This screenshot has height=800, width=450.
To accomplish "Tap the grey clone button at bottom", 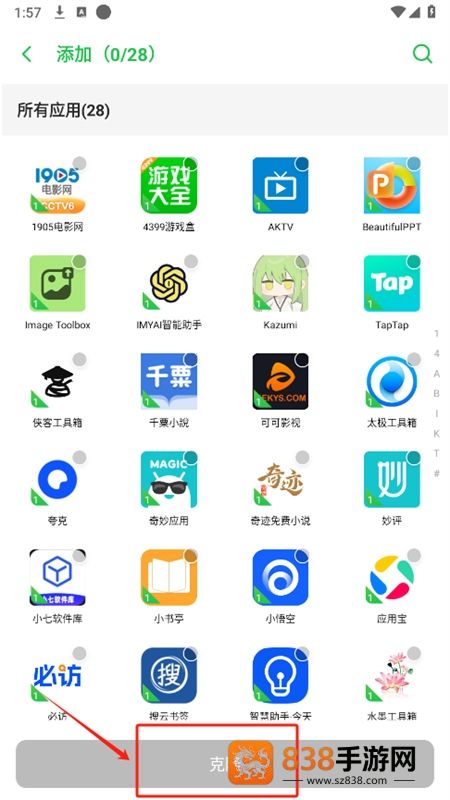I will click(x=224, y=764).
